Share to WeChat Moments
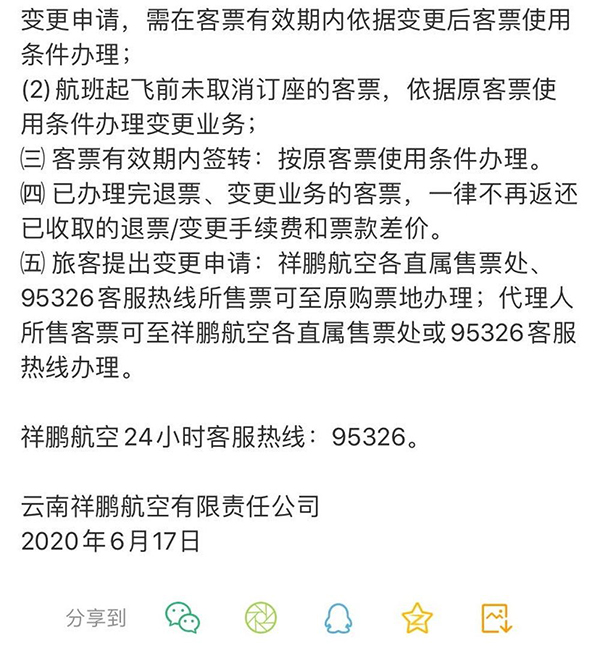Screen dimensions: 600x664 [x=260, y=618]
